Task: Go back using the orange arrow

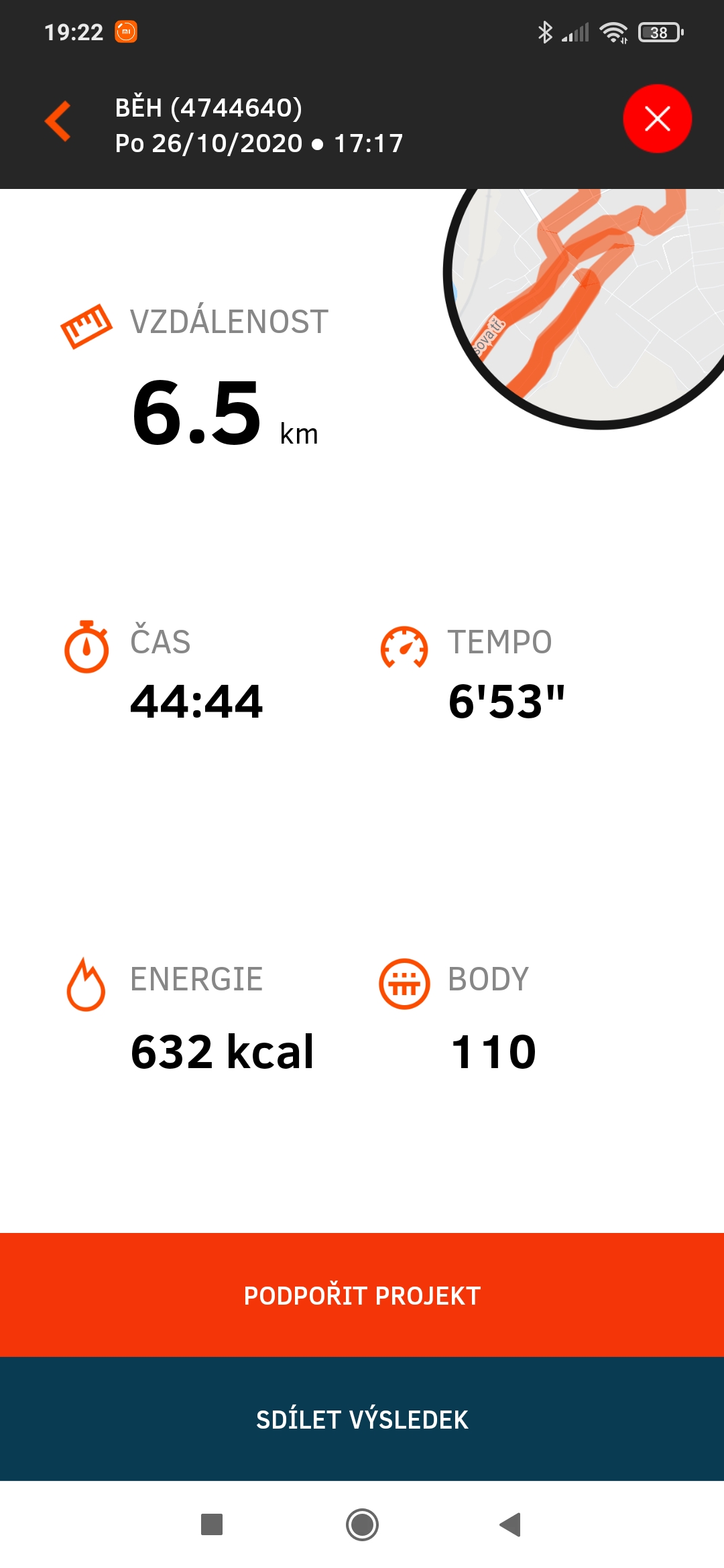Action: [x=58, y=121]
